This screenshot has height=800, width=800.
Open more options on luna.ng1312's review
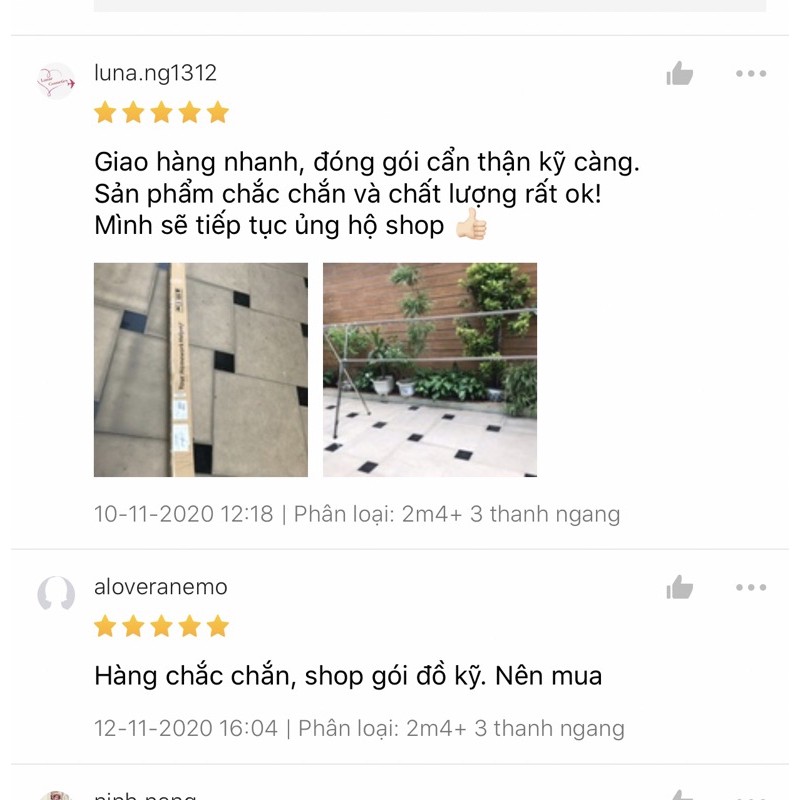tap(751, 73)
